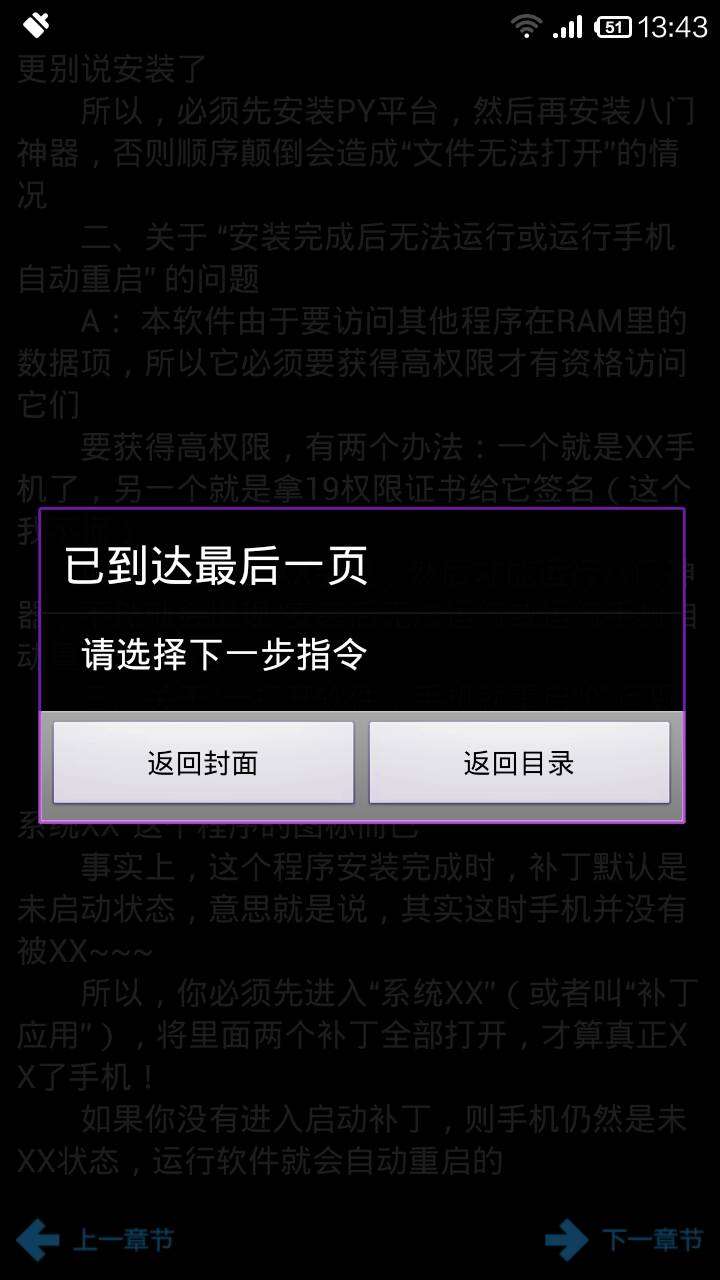Select 返回封面 to return to cover
This screenshot has width=720, height=1280.
click(203, 763)
